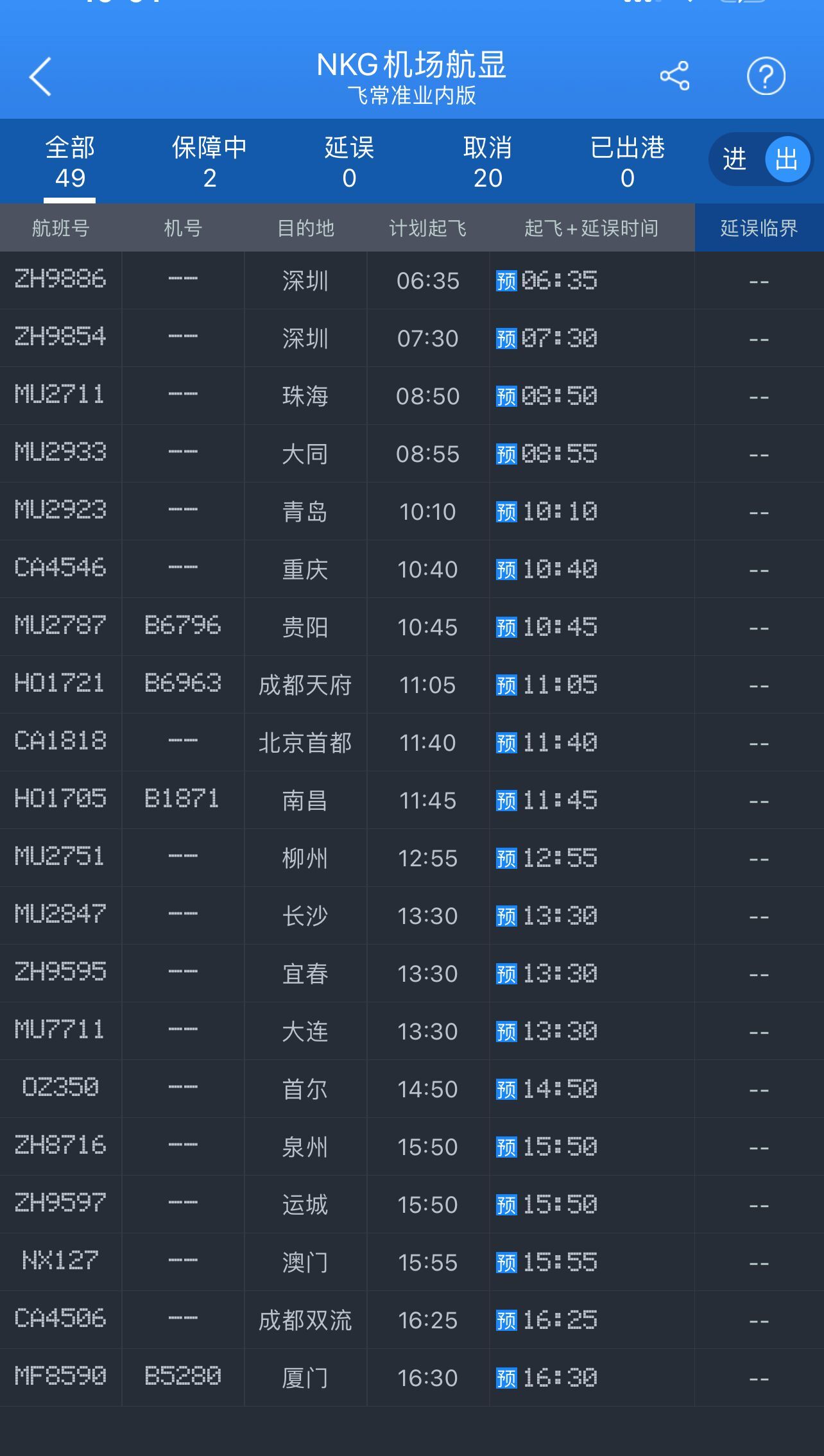Open flight OZ350 to 首尔

(60, 1089)
